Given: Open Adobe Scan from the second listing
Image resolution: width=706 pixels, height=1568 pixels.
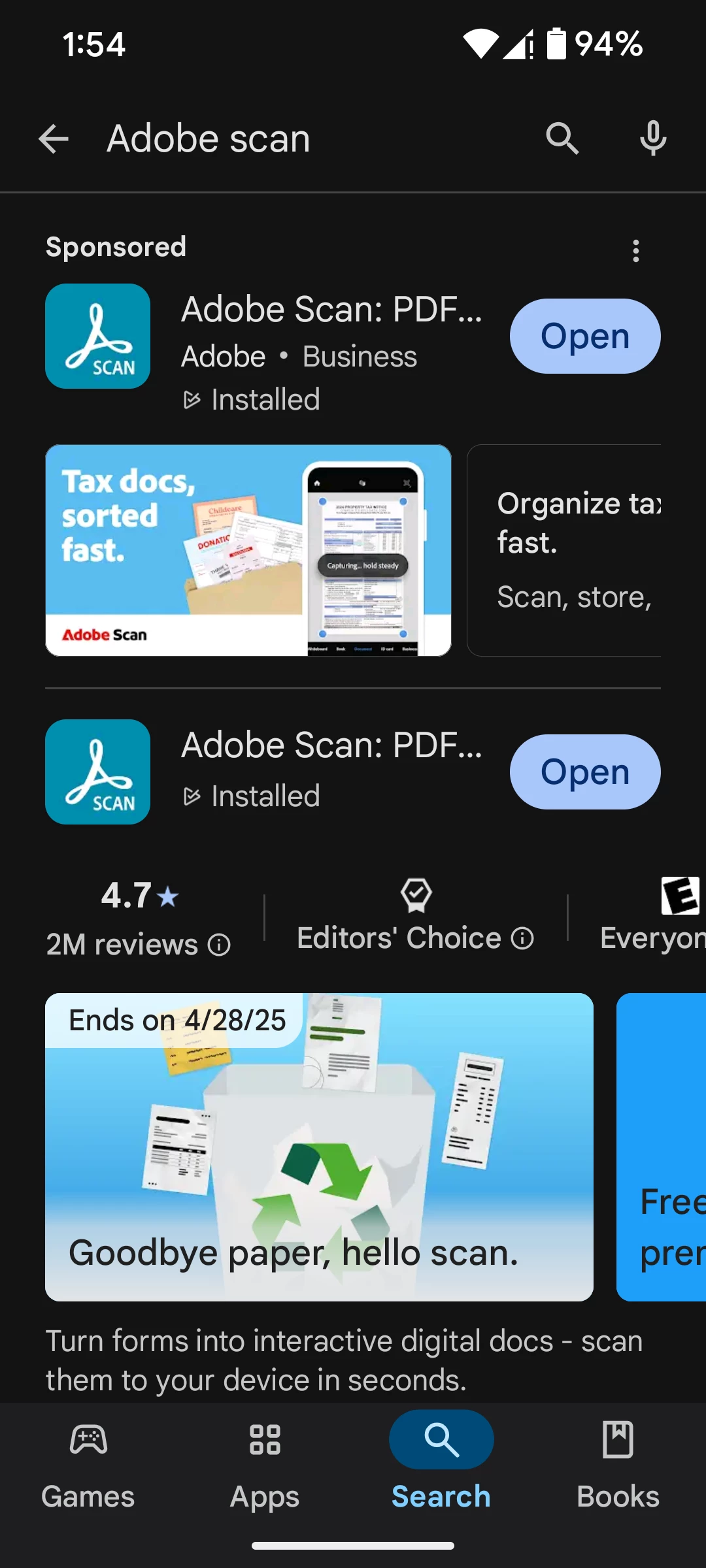Looking at the screenshot, I should 584,772.
